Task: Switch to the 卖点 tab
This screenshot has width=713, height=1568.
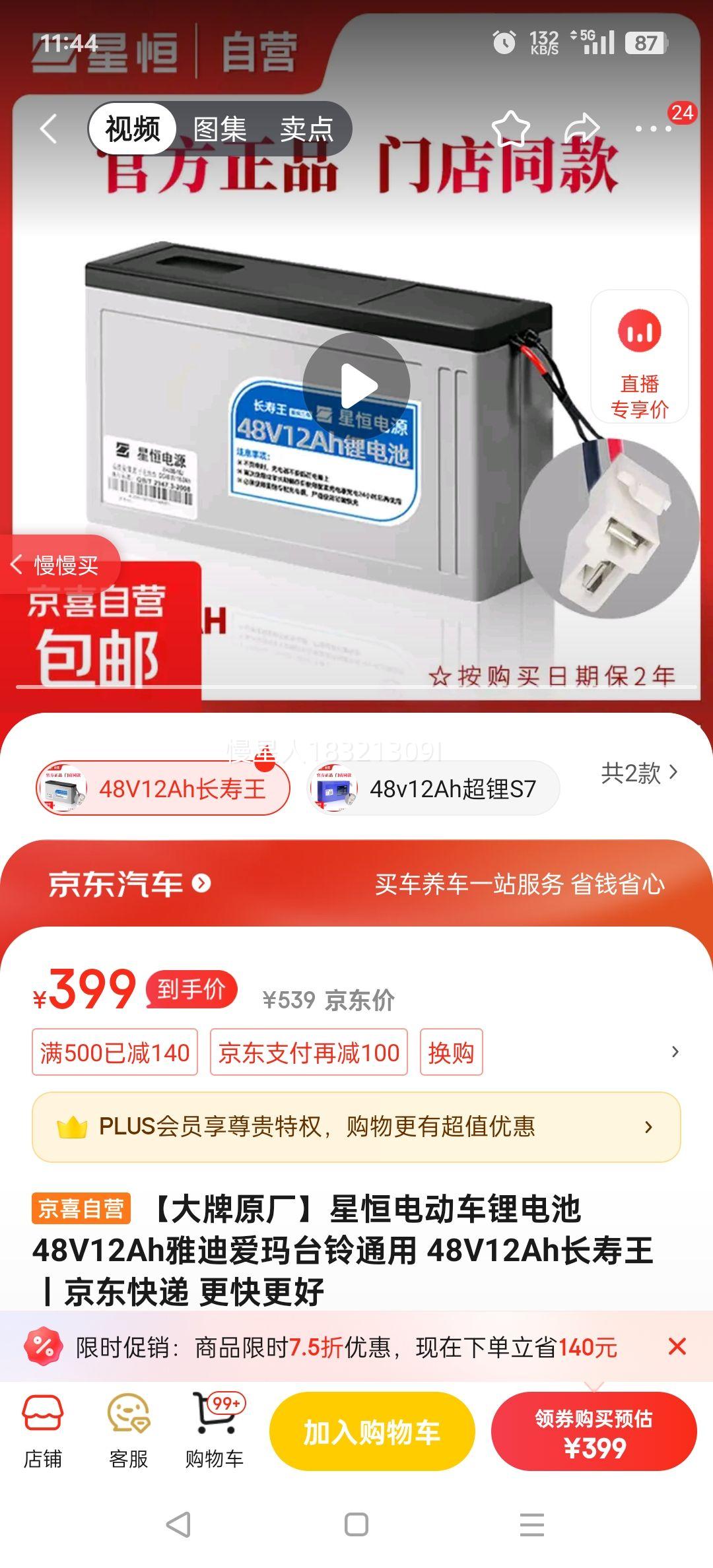Action: pos(306,129)
